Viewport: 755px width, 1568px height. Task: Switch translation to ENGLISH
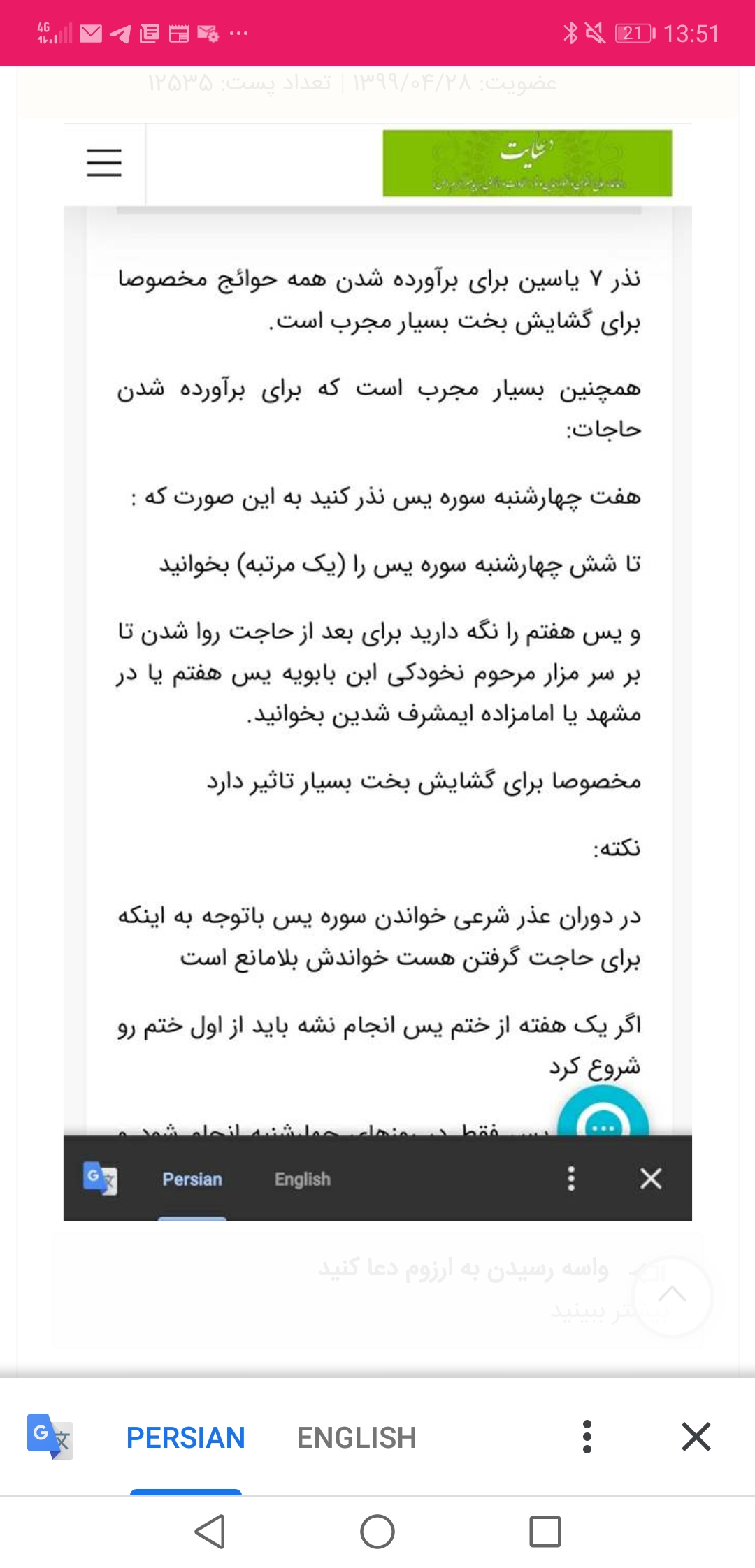click(357, 1438)
